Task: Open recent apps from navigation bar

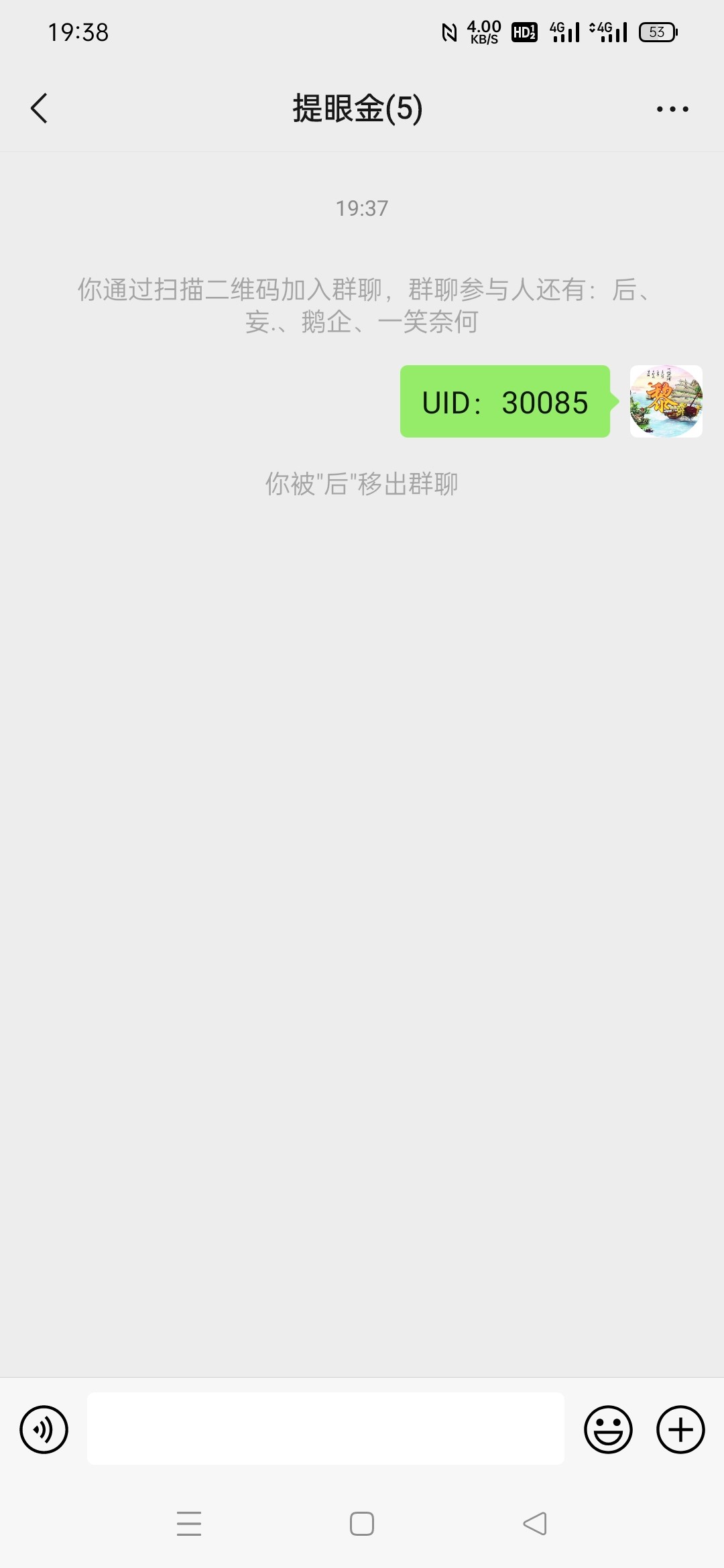Action: tap(189, 1524)
